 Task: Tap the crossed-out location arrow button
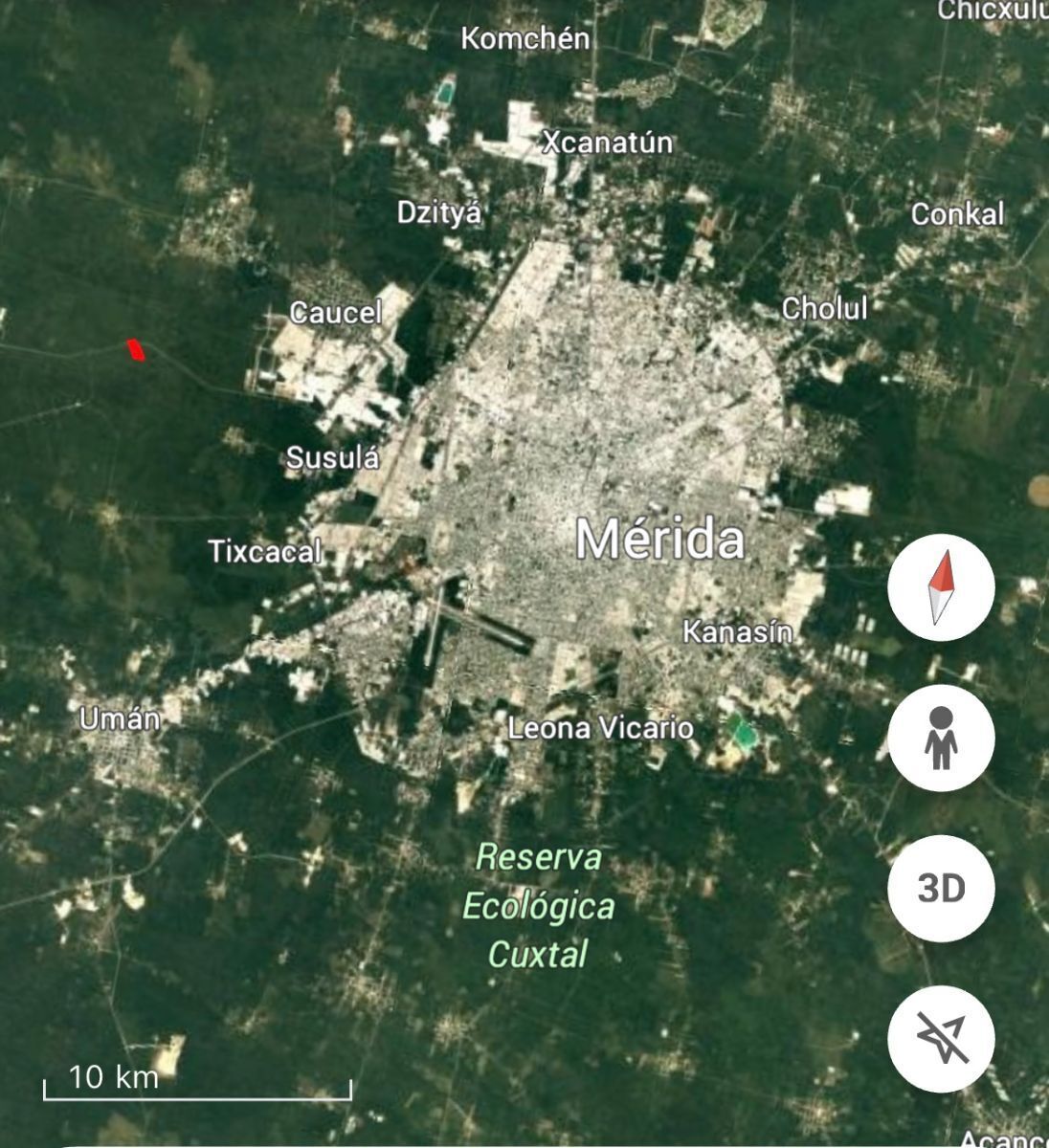tap(941, 1039)
